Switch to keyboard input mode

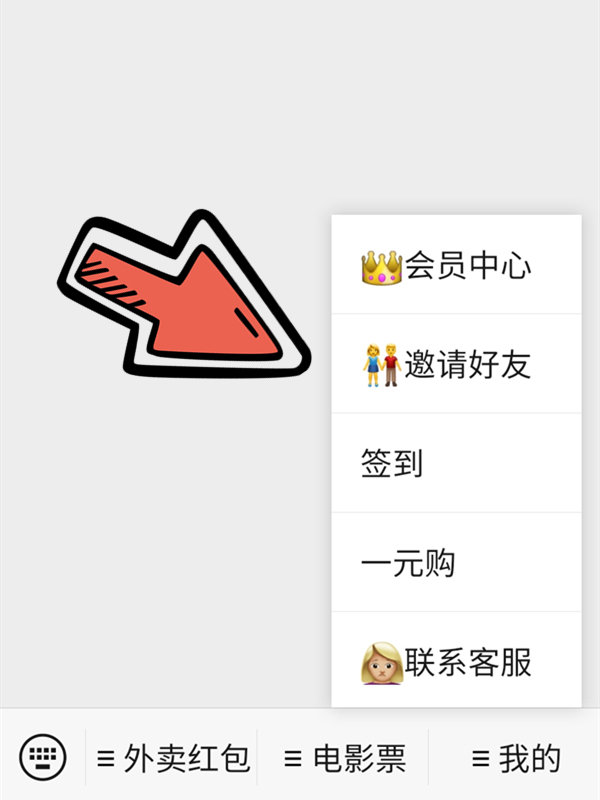(x=42, y=757)
